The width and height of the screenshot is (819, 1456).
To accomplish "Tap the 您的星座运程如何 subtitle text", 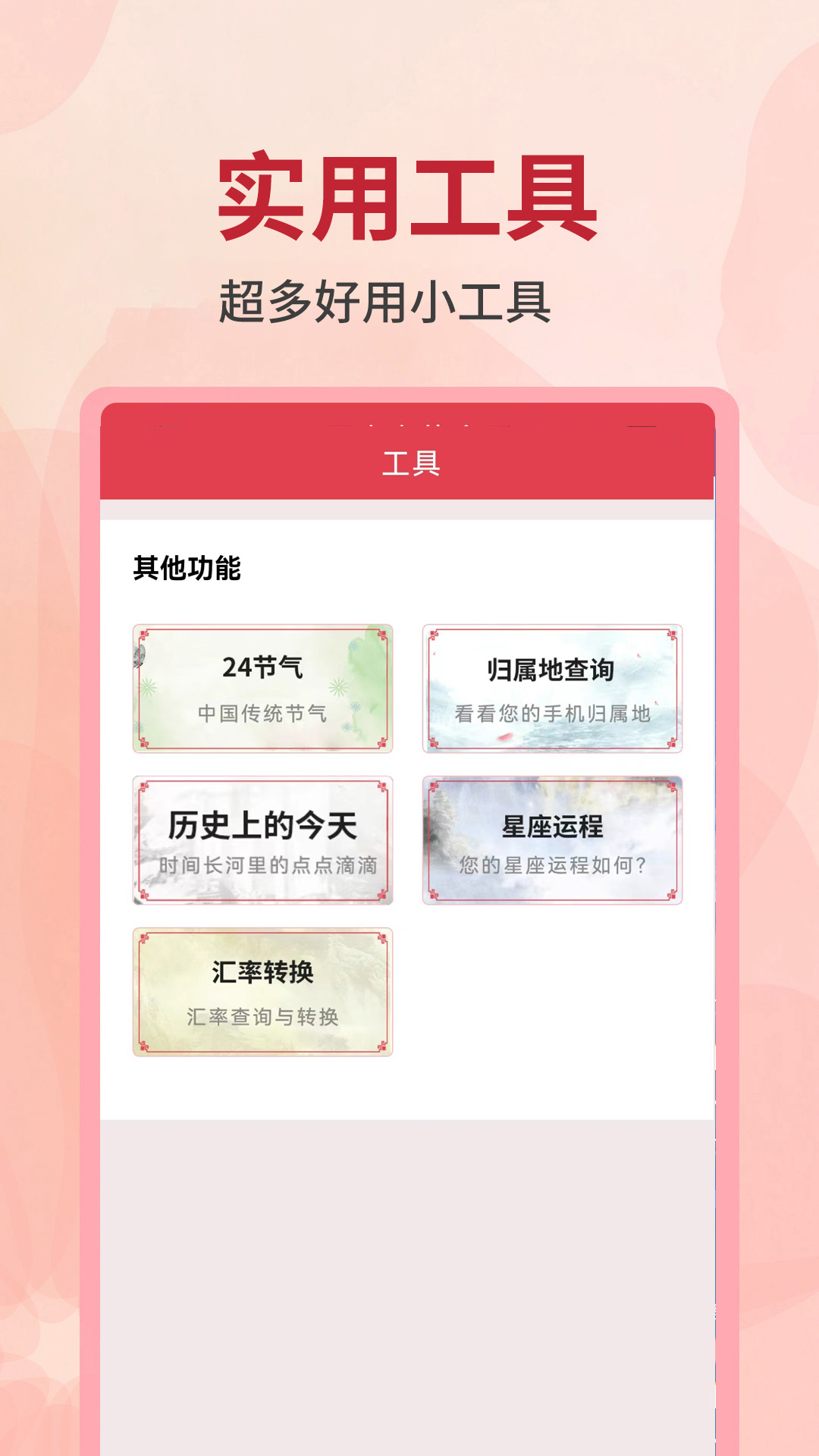I will [x=554, y=864].
